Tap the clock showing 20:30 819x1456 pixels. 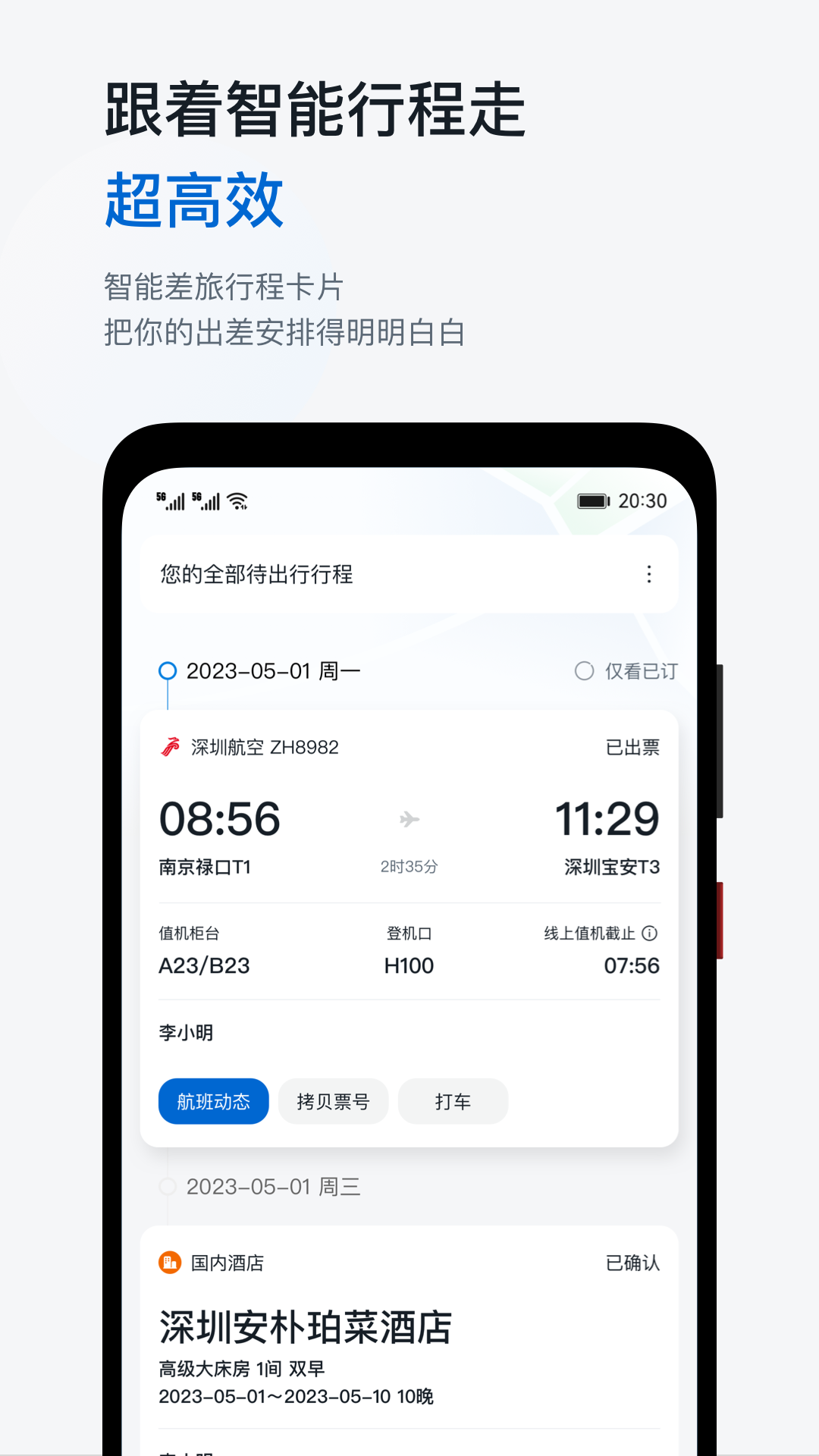point(641,500)
